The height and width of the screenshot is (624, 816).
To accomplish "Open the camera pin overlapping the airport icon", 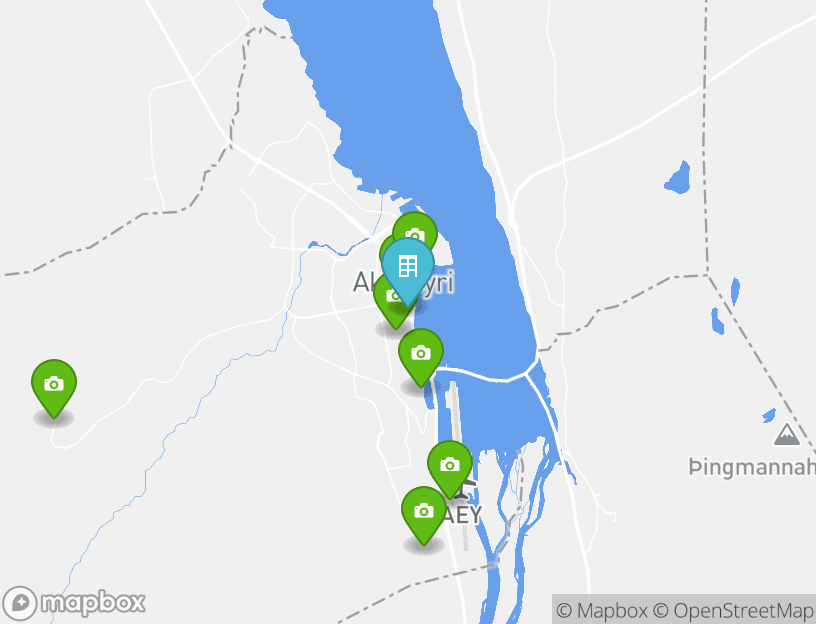I will tap(450, 466).
